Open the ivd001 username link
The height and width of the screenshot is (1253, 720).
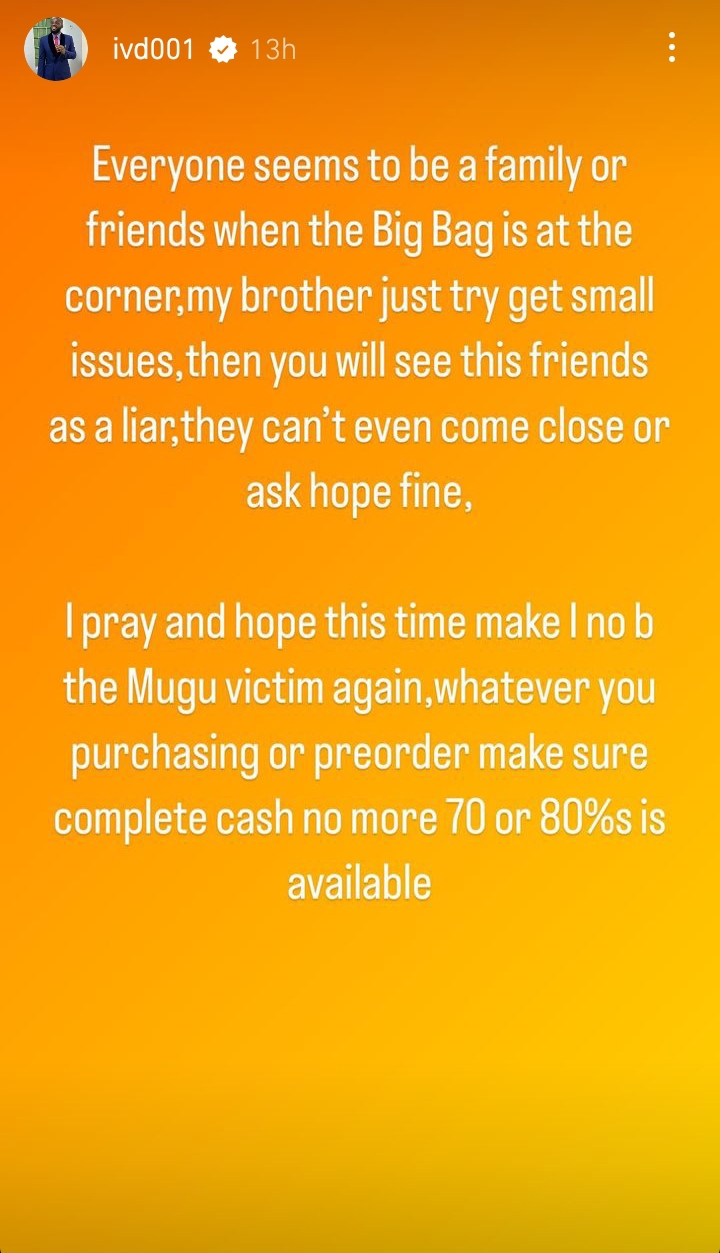point(152,49)
